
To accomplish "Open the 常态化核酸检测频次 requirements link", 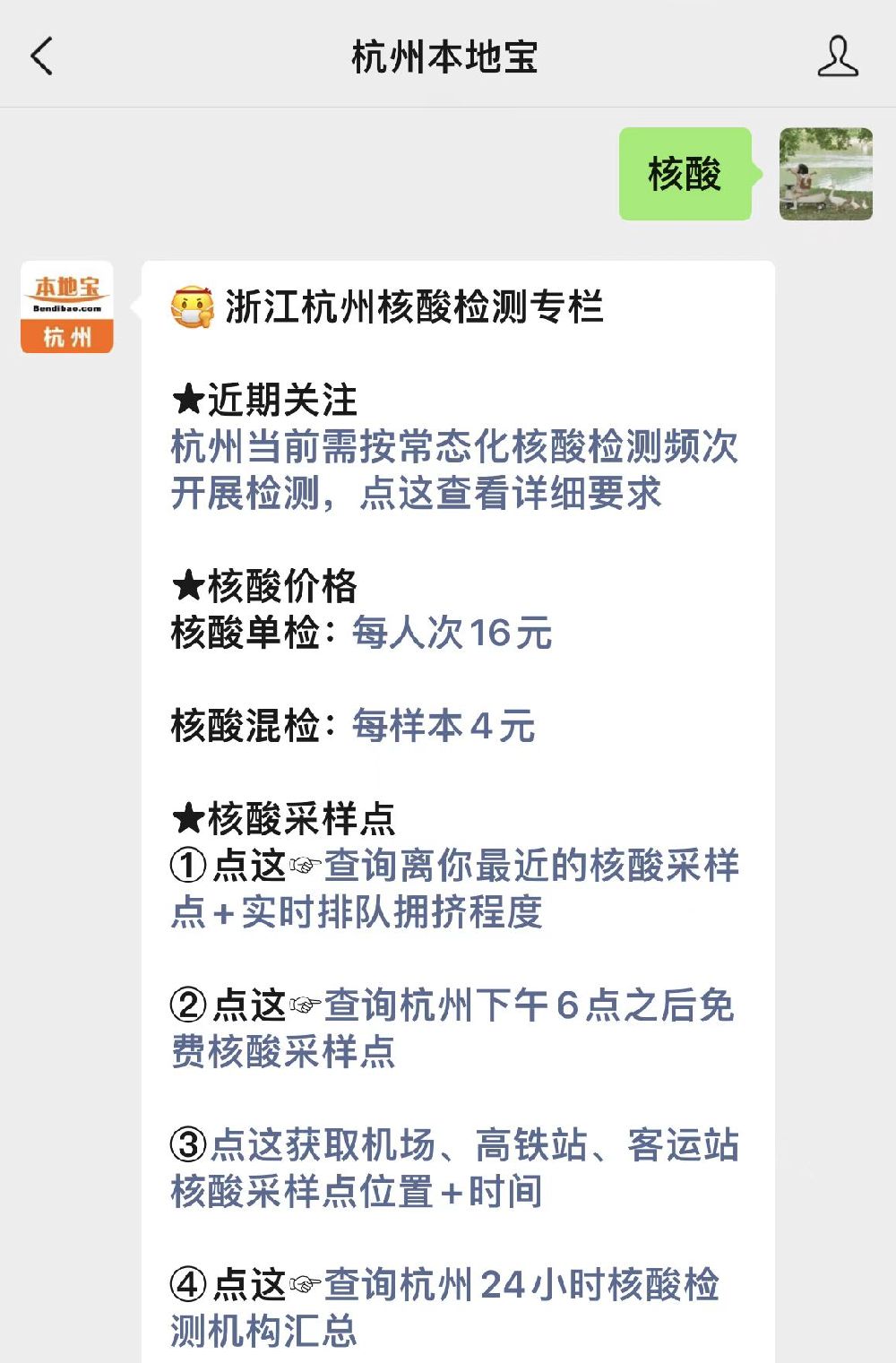I will point(453,470).
